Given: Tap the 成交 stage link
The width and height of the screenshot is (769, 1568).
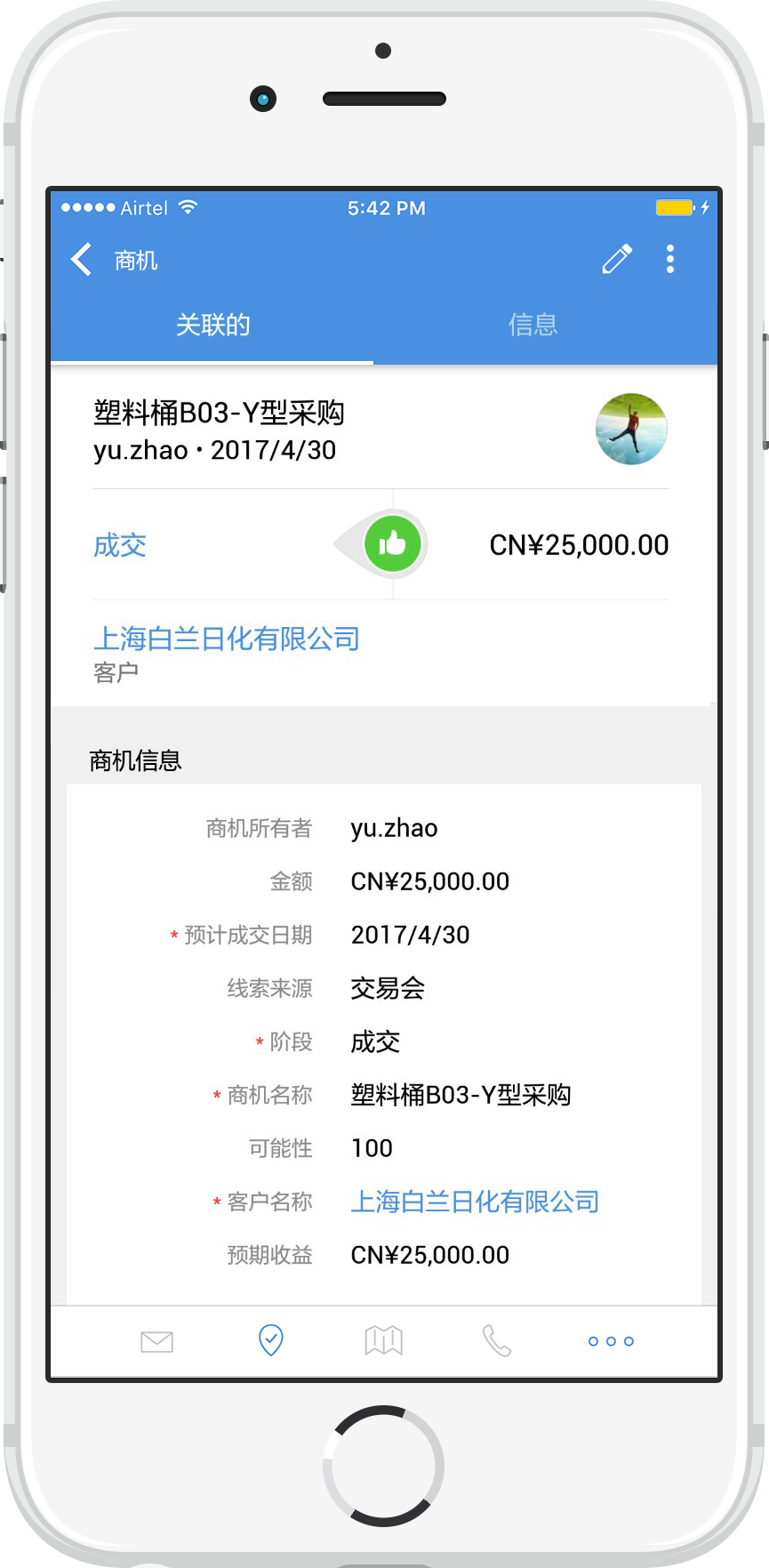Looking at the screenshot, I should tap(120, 545).
